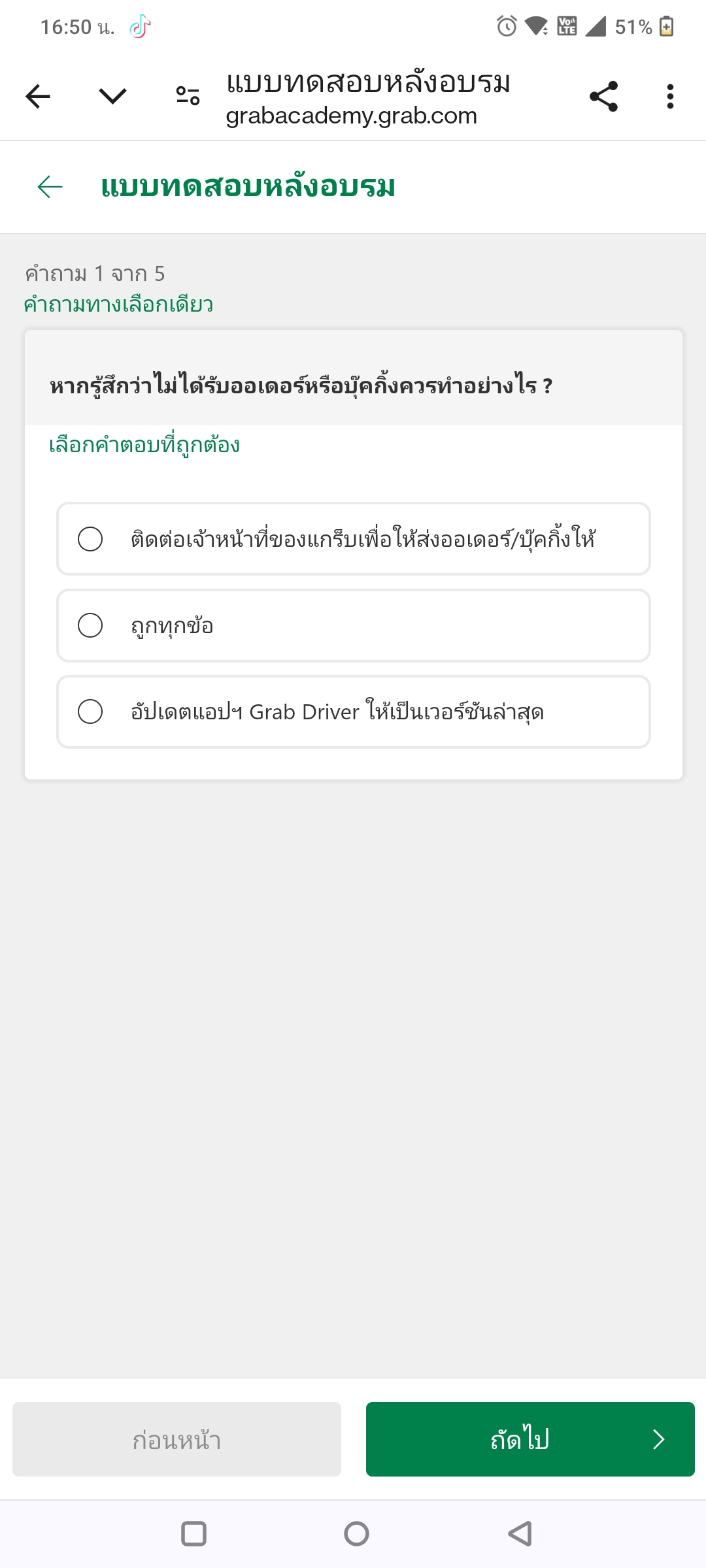This screenshot has height=1568, width=706.
Task: Select อัปเดตแอปฯ Grab Driver answer
Action: 354,712
